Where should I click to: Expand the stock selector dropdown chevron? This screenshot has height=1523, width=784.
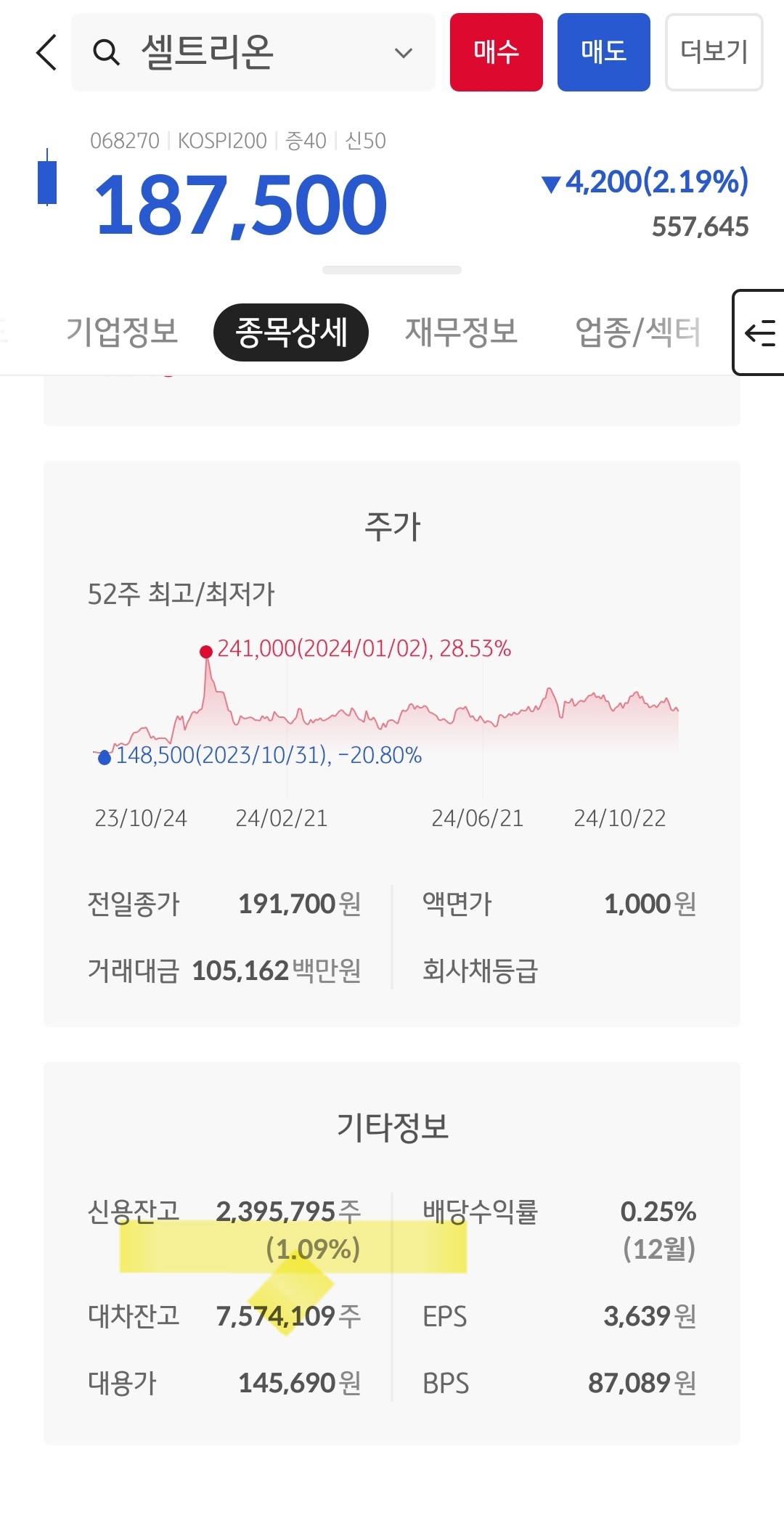coord(403,52)
